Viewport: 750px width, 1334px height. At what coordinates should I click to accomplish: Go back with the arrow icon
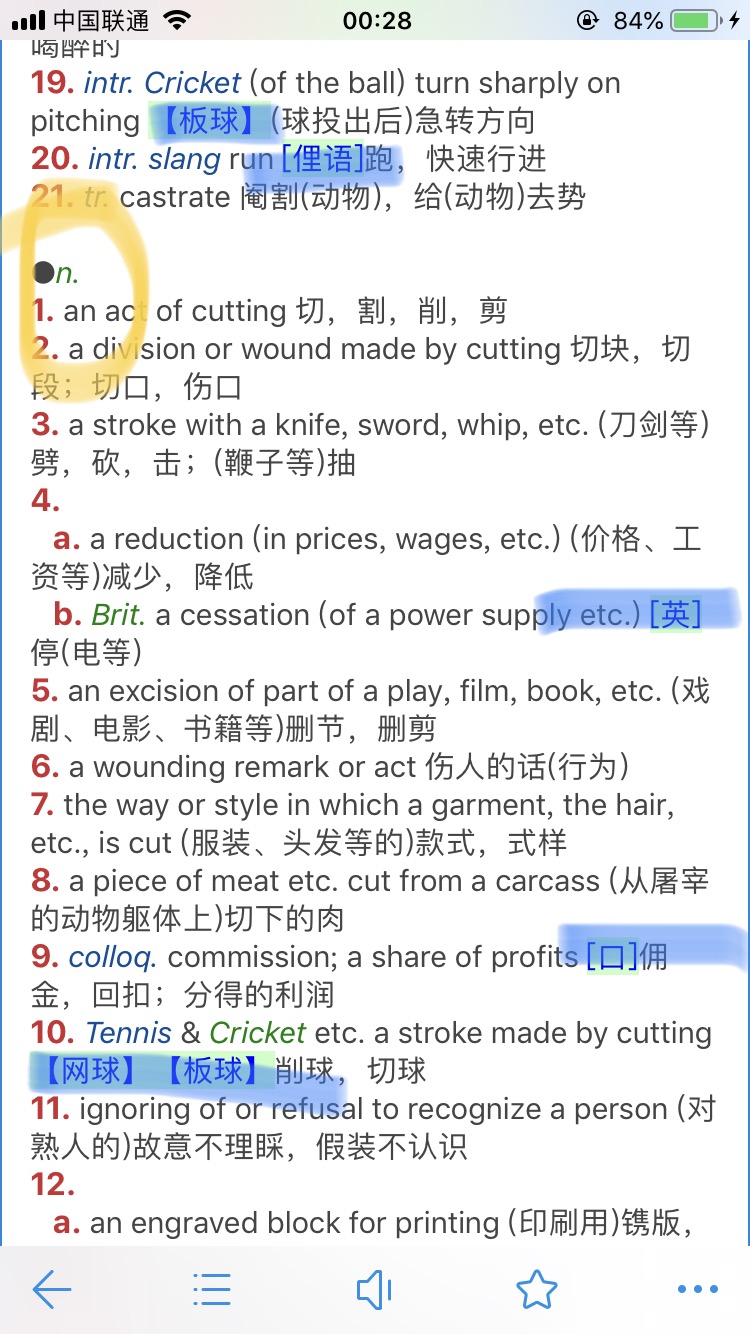pos(52,1290)
